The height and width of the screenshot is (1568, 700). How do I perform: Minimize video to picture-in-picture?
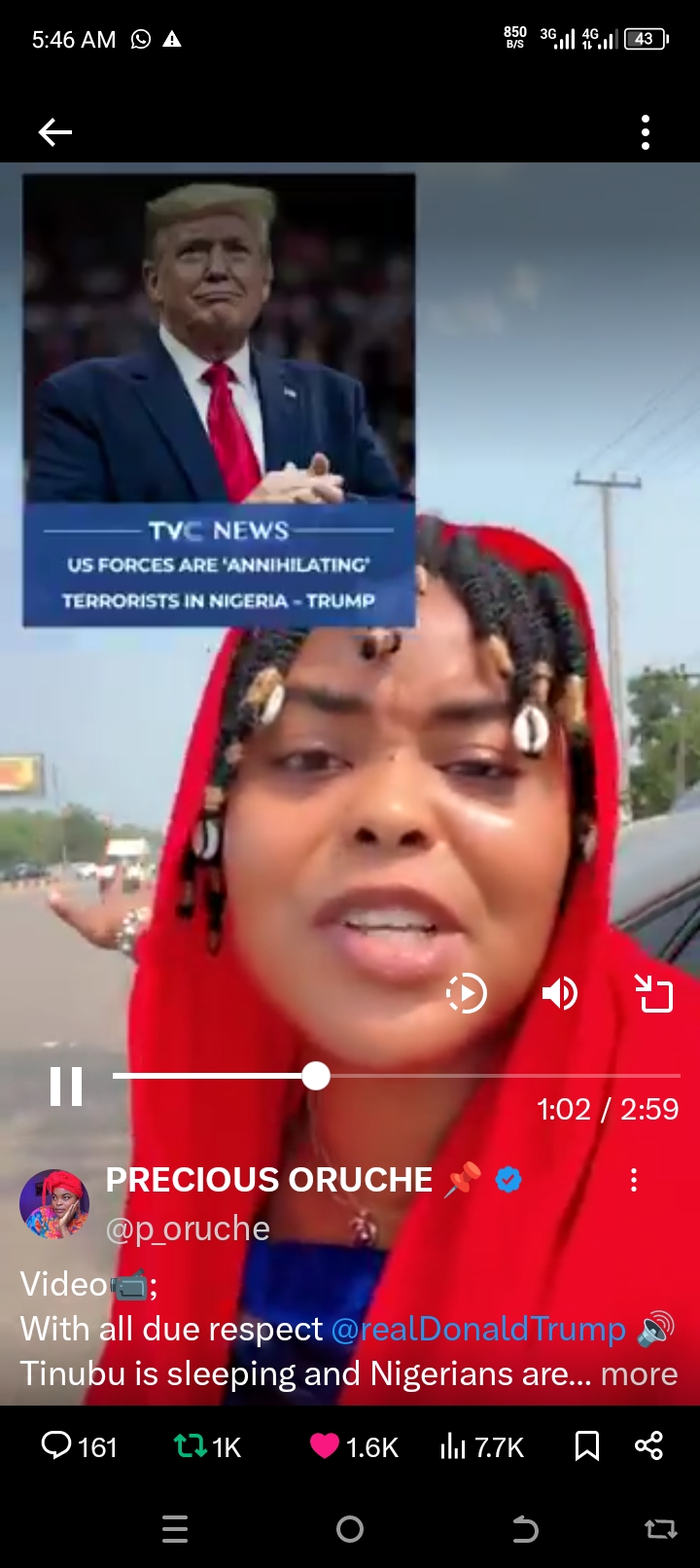(654, 994)
